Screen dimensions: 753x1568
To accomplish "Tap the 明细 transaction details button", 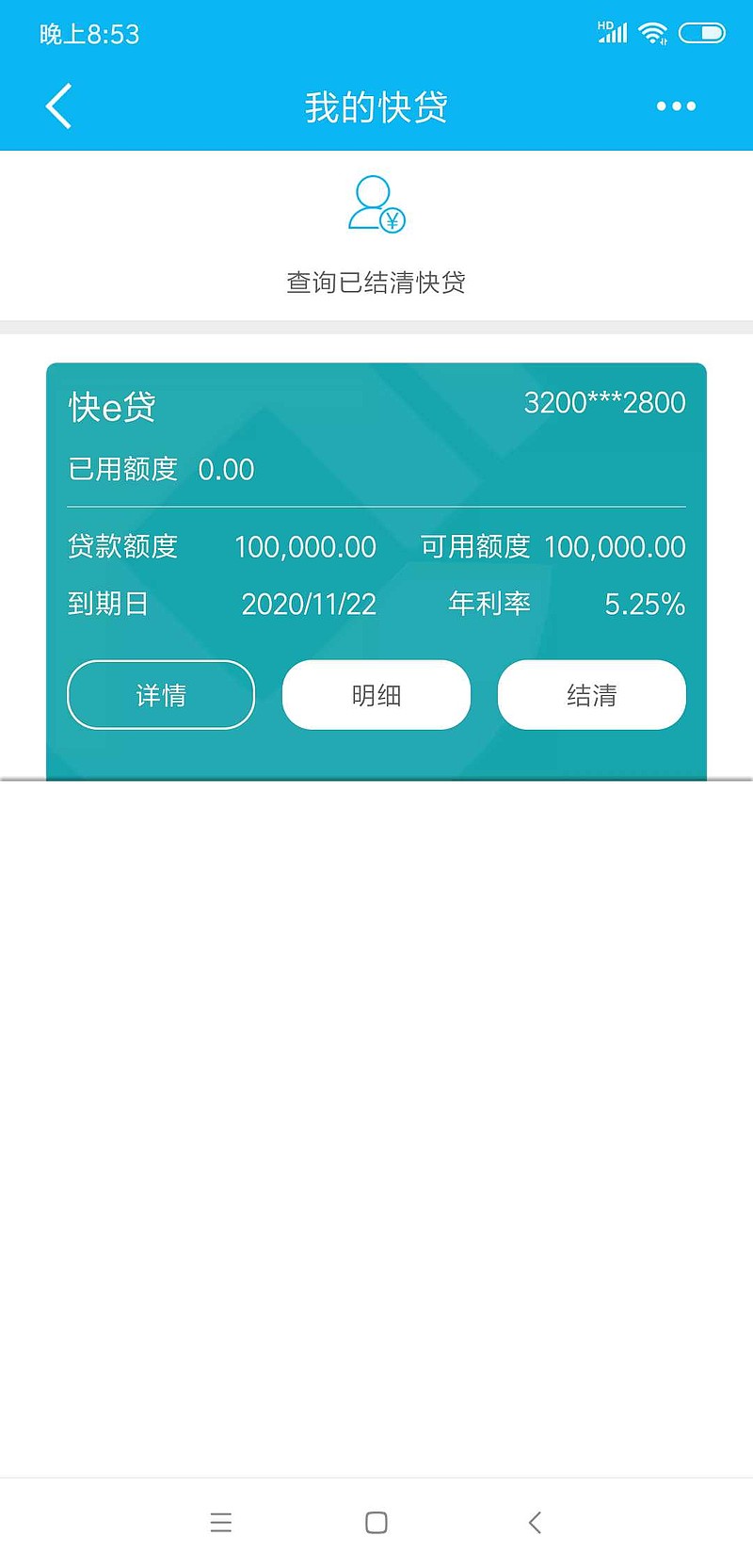I will point(376,694).
